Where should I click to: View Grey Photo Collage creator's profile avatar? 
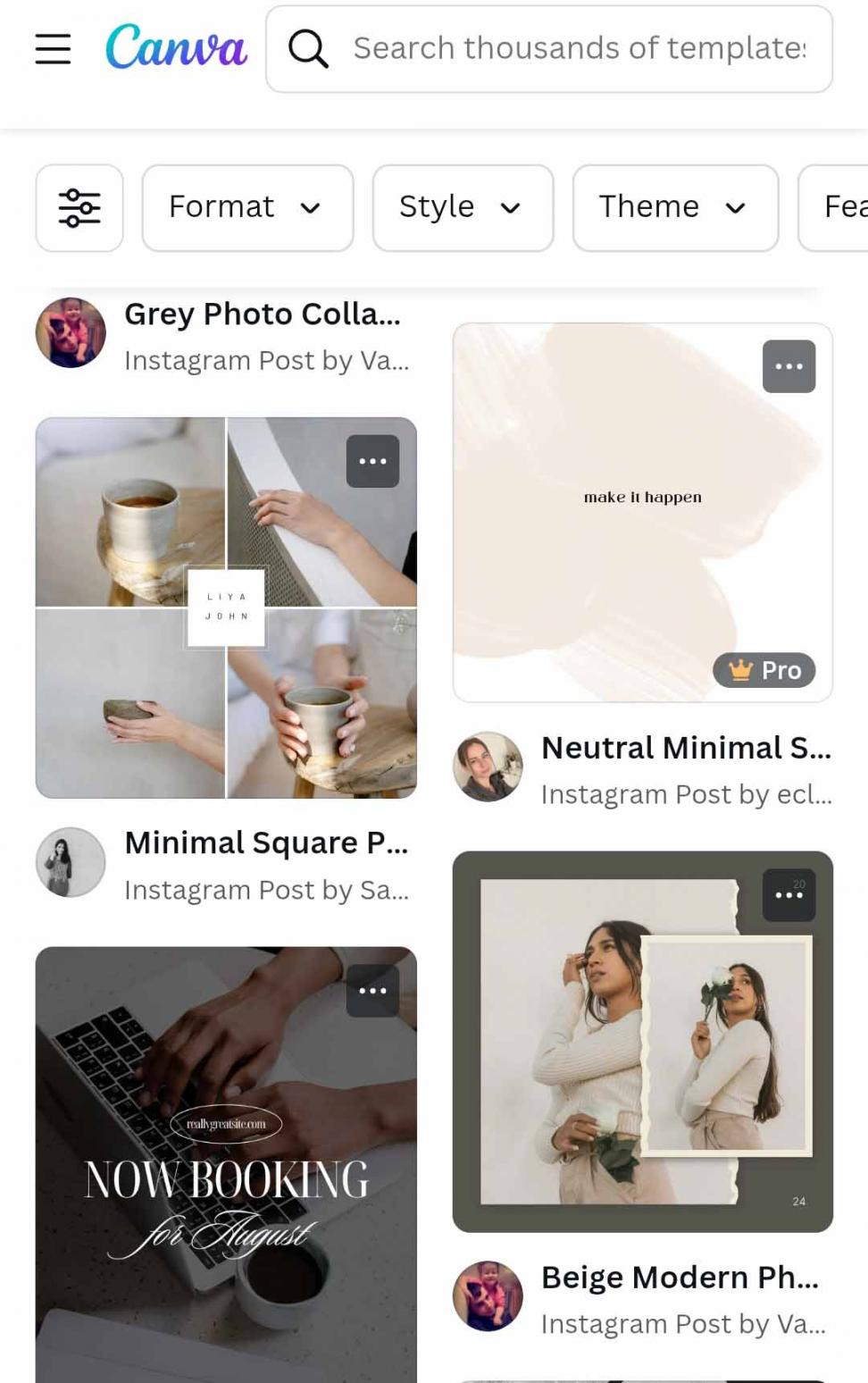(x=71, y=332)
